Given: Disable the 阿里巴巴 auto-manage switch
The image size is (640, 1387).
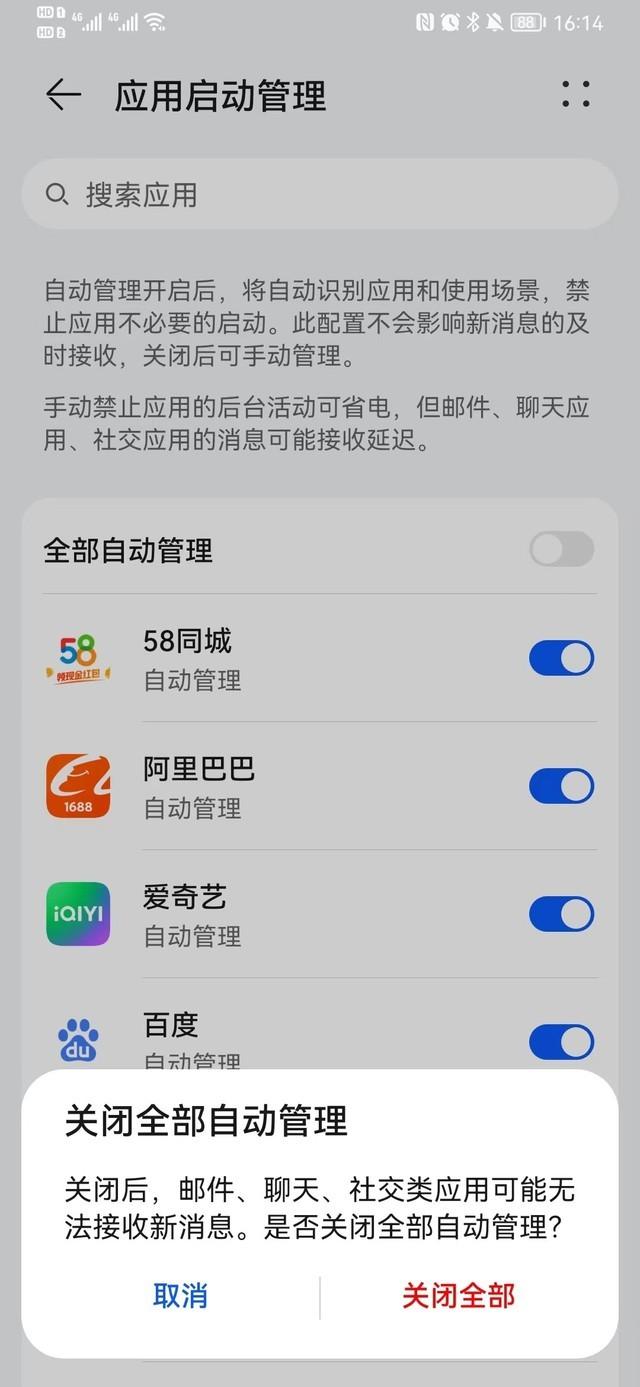Looking at the screenshot, I should tap(561, 786).
